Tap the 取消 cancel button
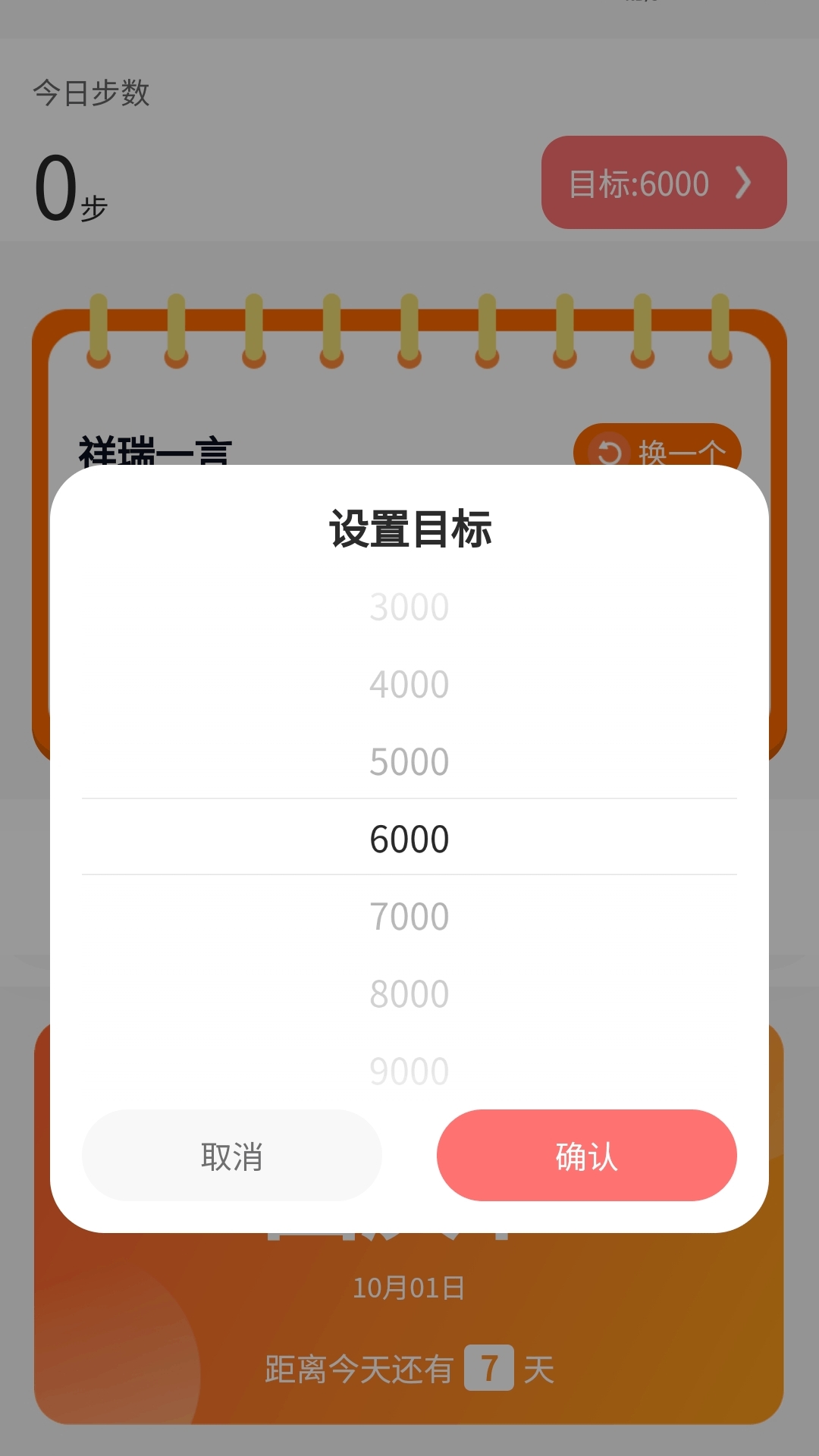The height and width of the screenshot is (1456, 819). [231, 1156]
